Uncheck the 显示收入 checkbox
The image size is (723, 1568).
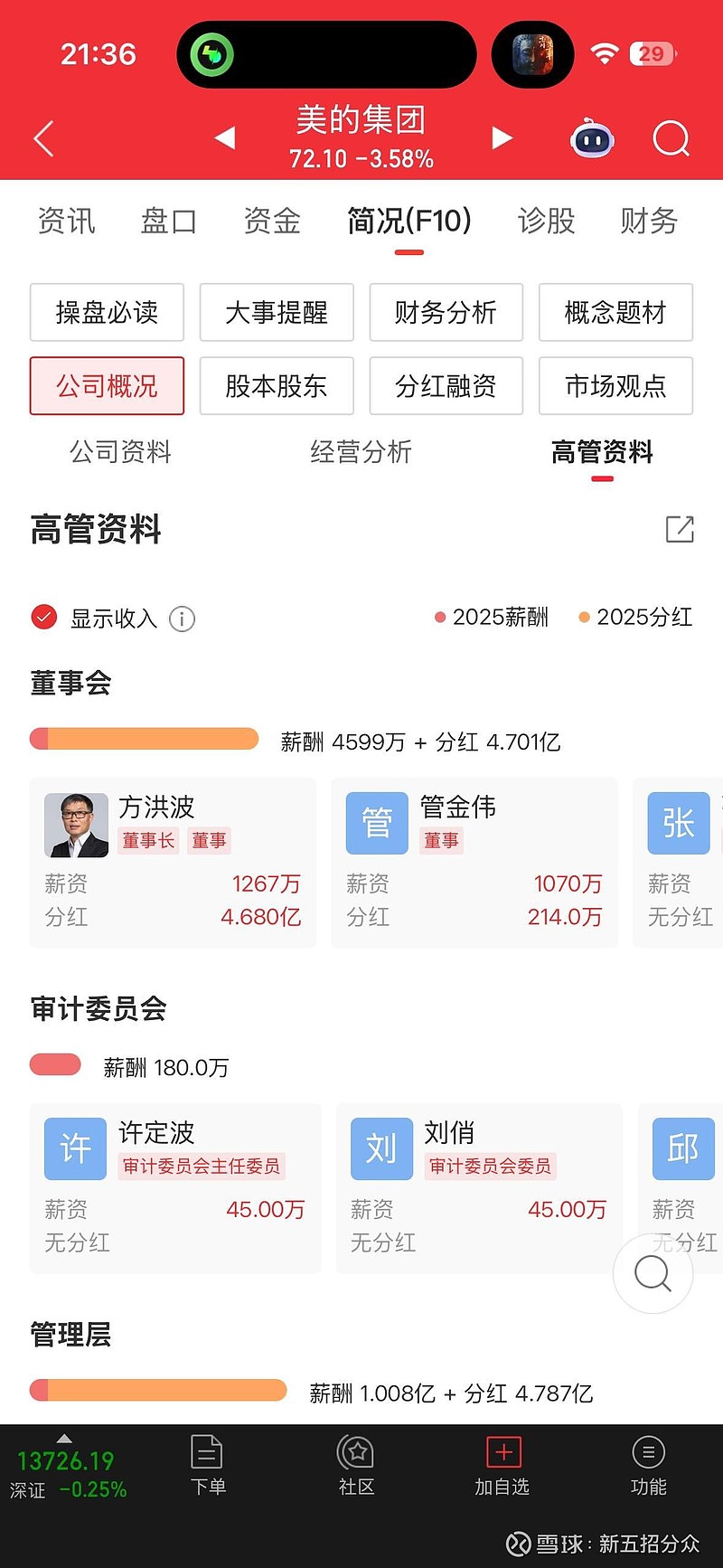point(43,617)
